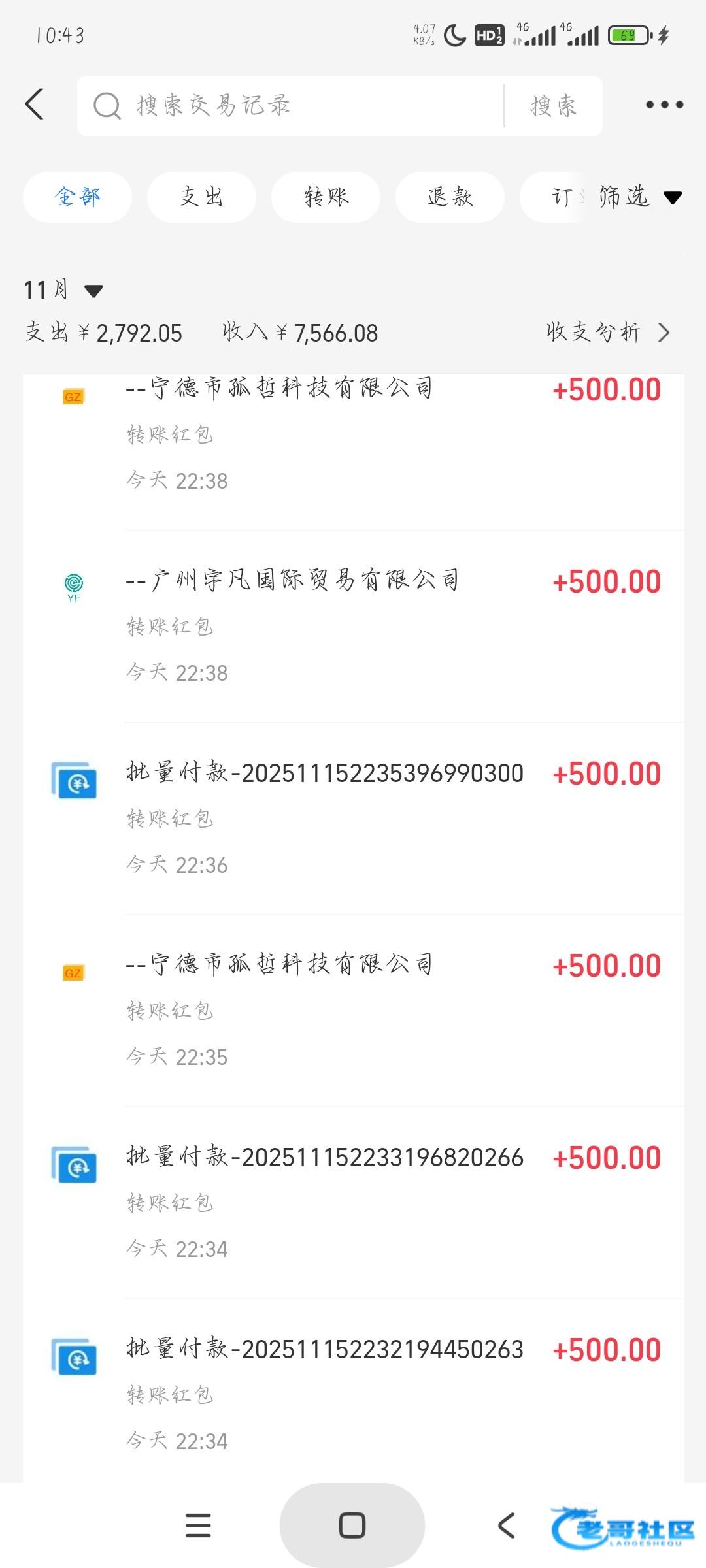Switch to the 支出 filter chip

pyautogui.click(x=201, y=197)
